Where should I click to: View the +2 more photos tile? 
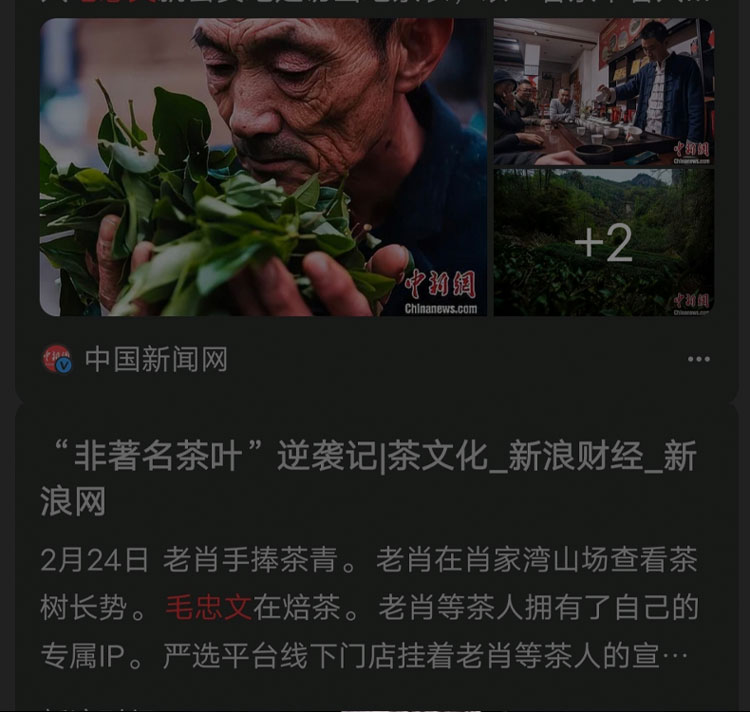[x=603, y=242]
